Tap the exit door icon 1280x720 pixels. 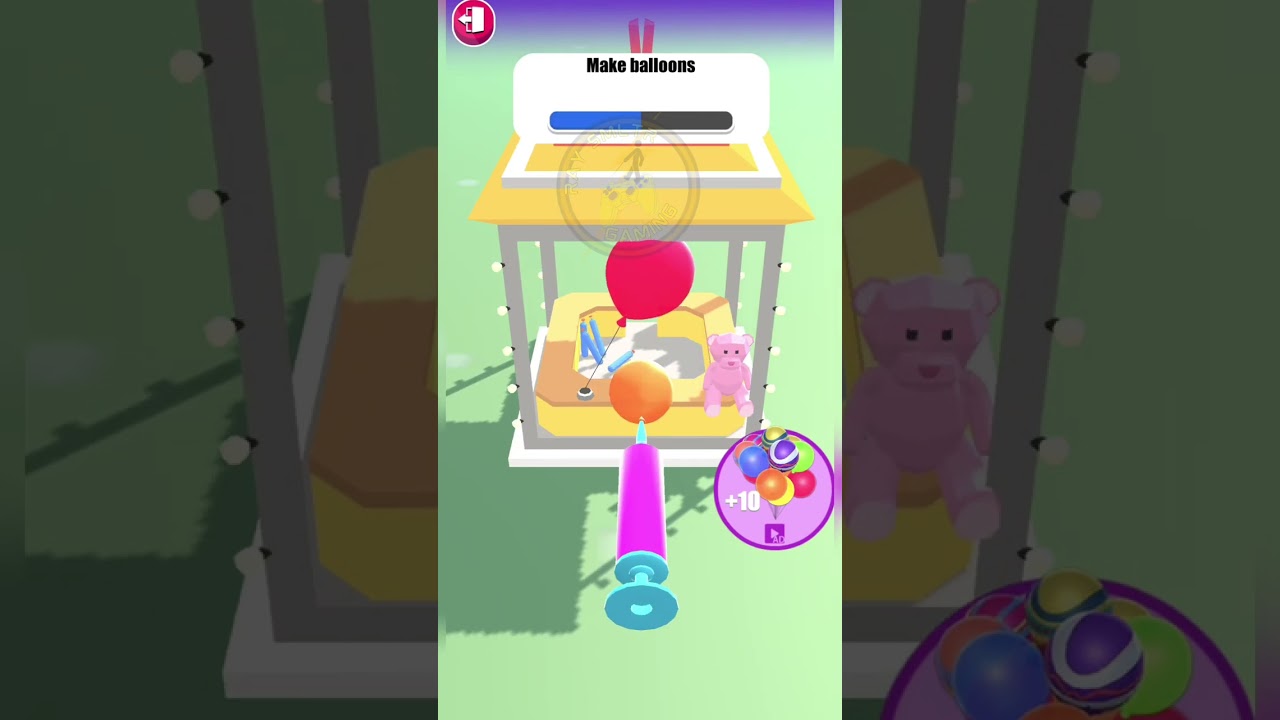pyautogui.click(x=473, y=22)
